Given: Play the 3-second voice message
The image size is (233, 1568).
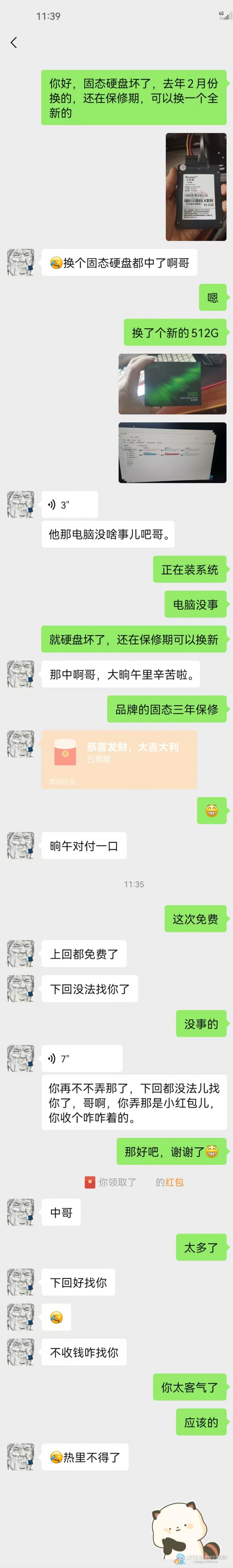Looking at the screenshot, I should [69, 505].
